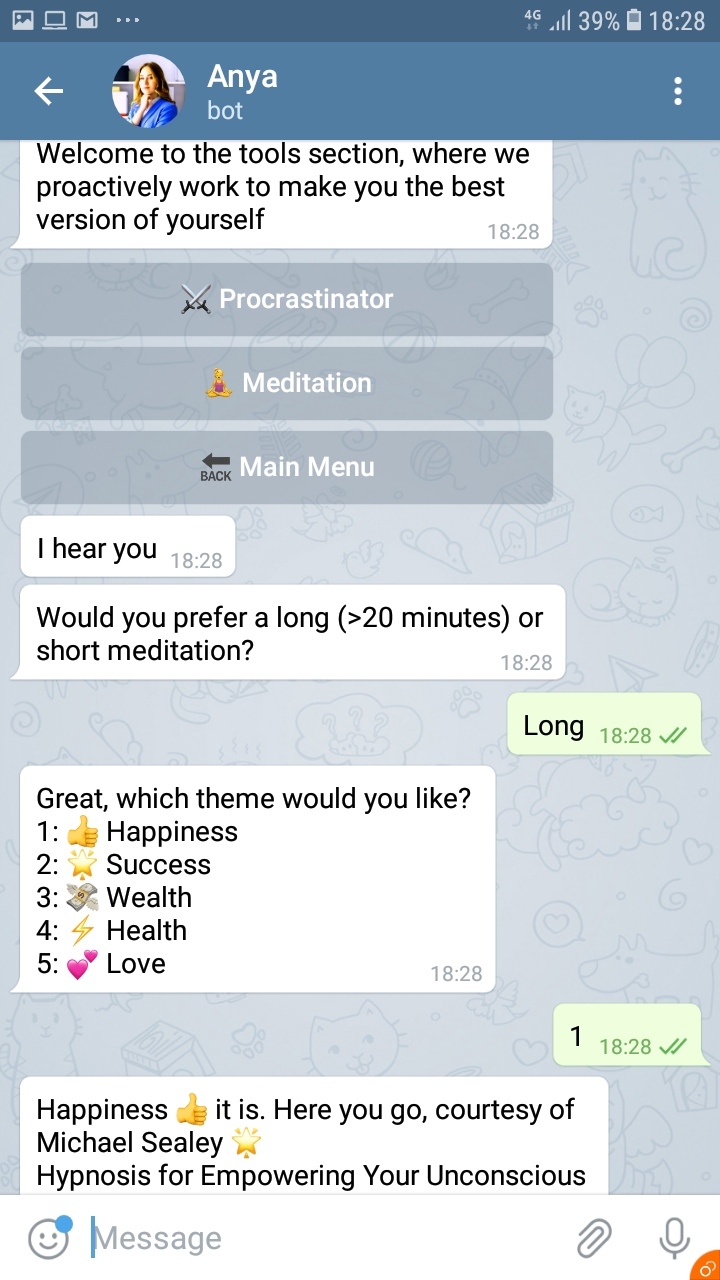
Task: Record a voice message
Action: [674, 1238]
